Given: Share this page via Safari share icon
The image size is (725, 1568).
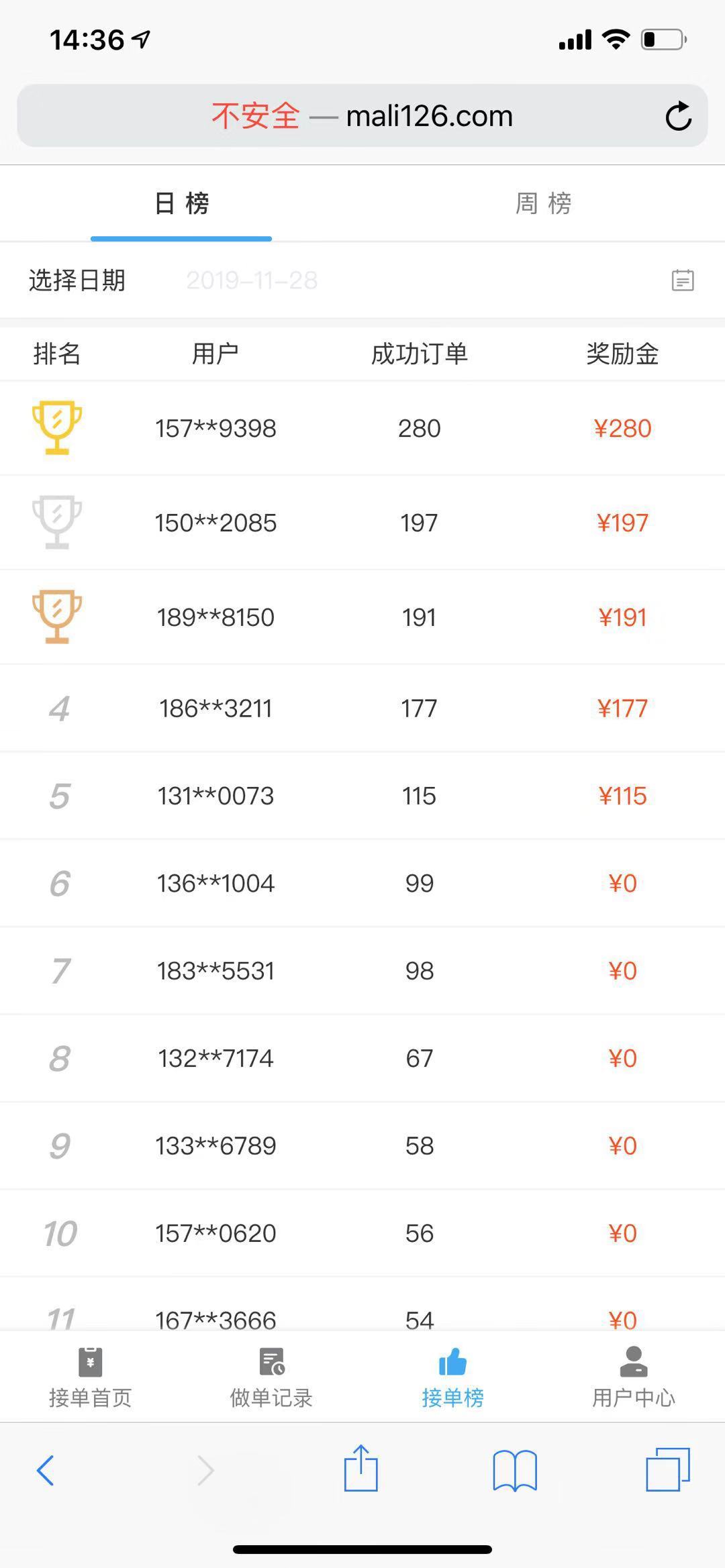Looking at the screenshot, I should click(360, 1469).
